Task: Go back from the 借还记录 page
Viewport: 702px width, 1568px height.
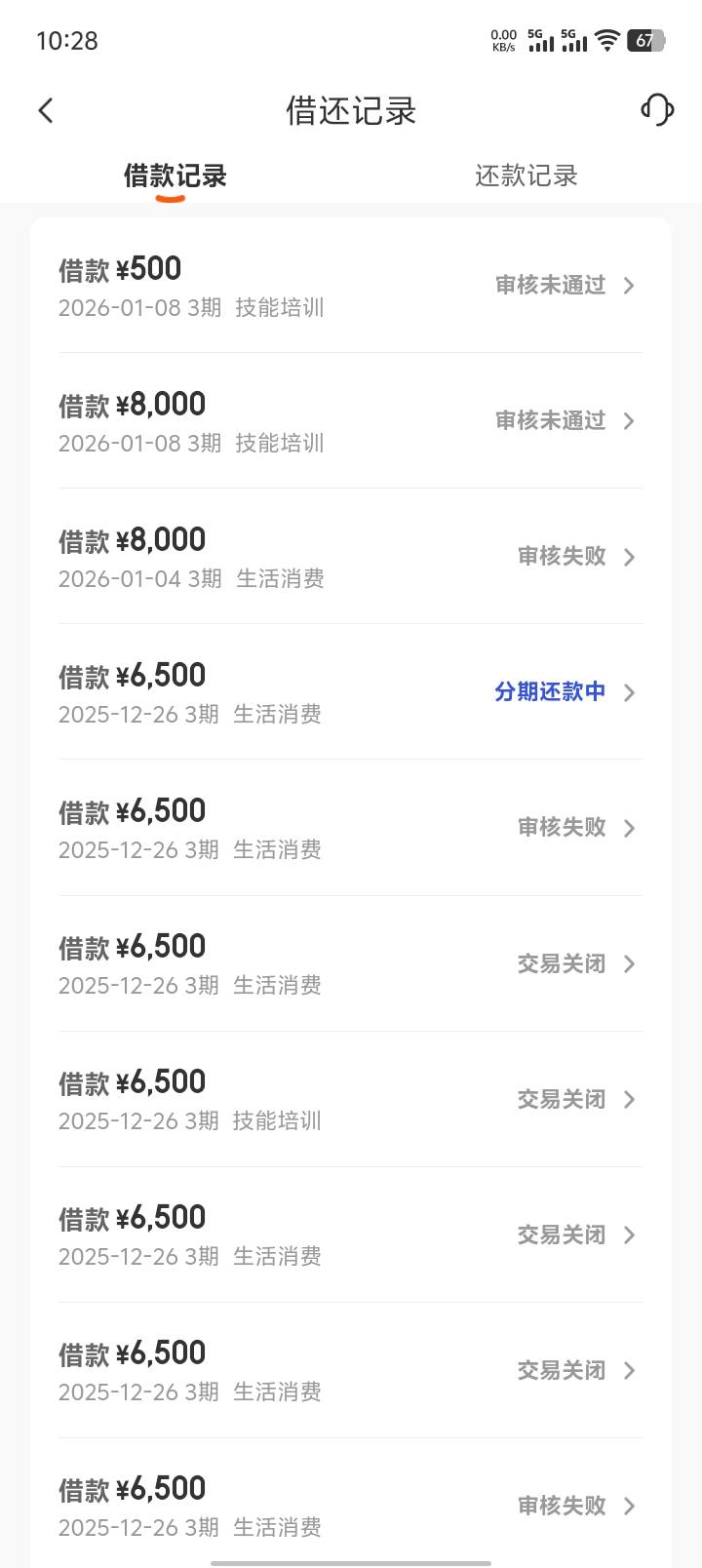Action: [46, 110]
